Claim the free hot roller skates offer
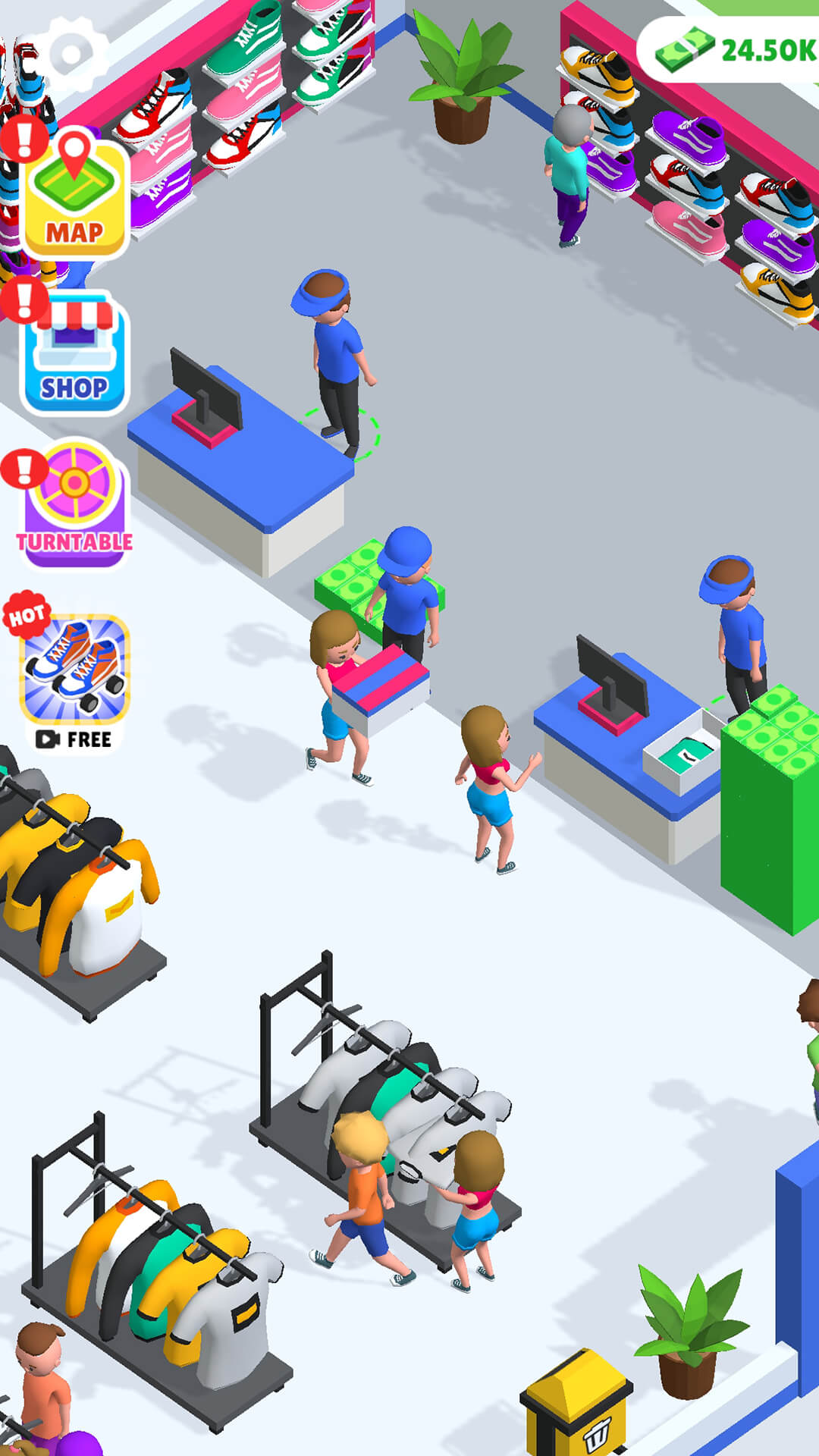Viewport: 819px width, 1456px height. 74,679
